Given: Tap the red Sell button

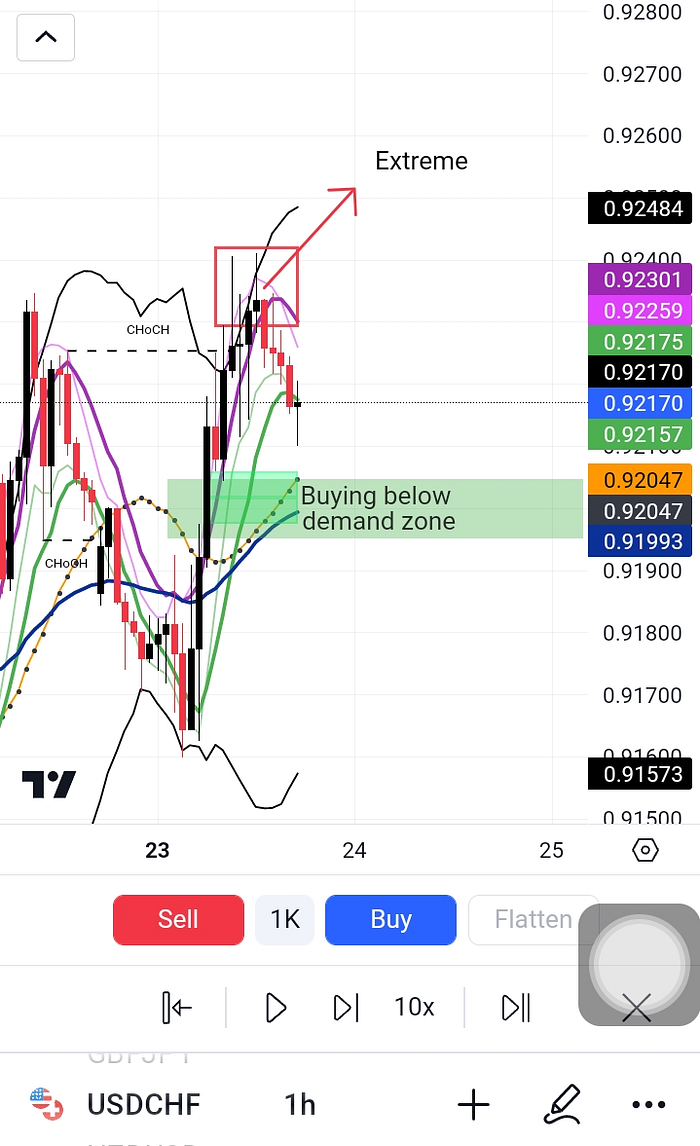Looking at the screenshot, I should point(178,919).
